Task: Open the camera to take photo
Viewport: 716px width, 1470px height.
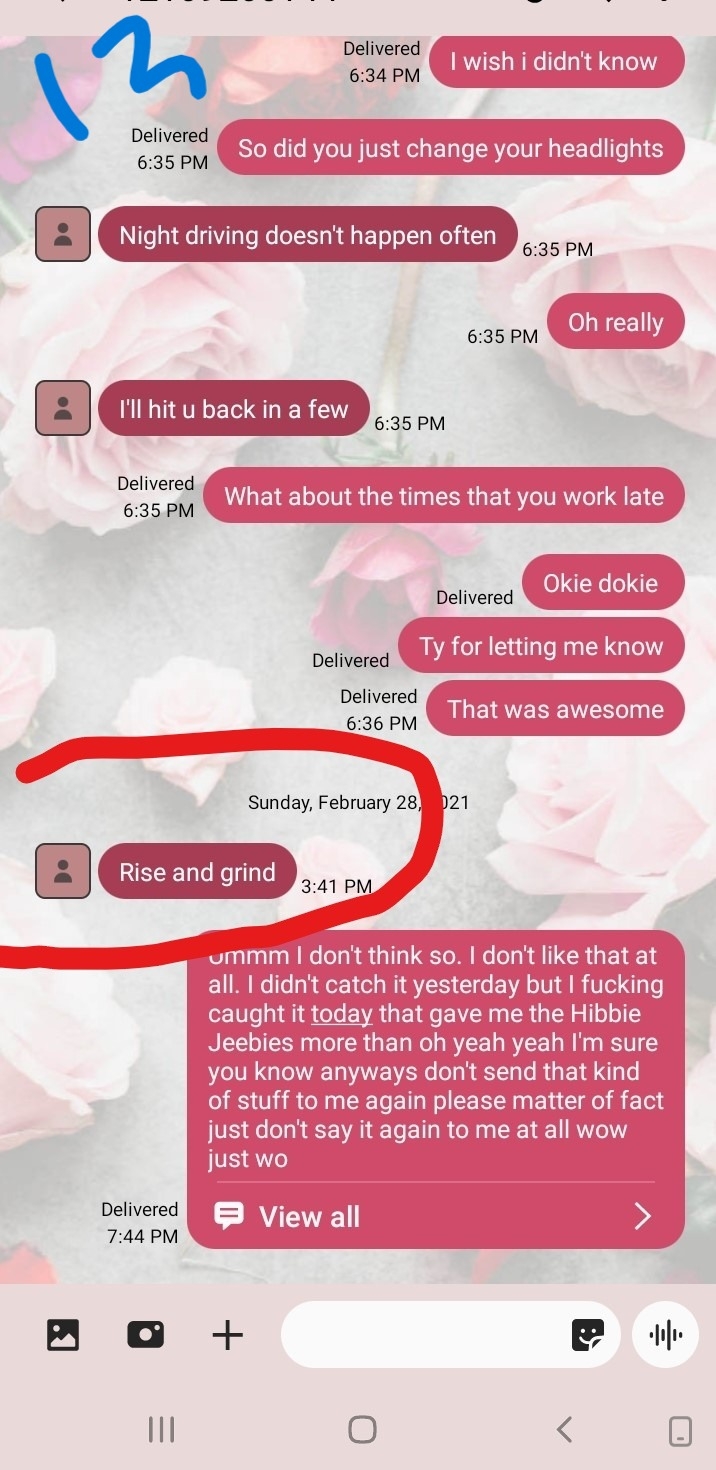Action: click(145, 1334)
